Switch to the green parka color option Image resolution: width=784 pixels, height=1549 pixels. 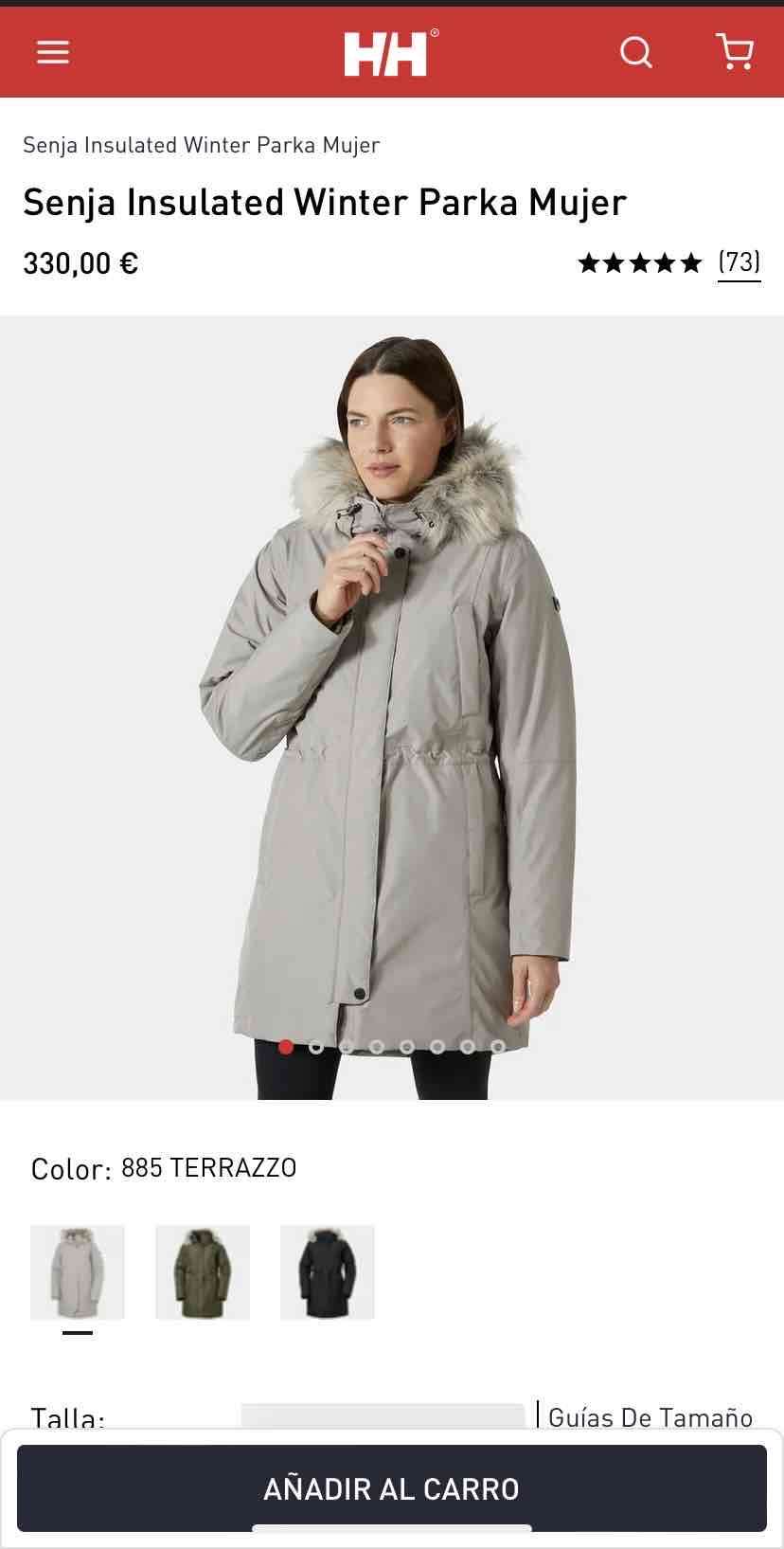202,1272
